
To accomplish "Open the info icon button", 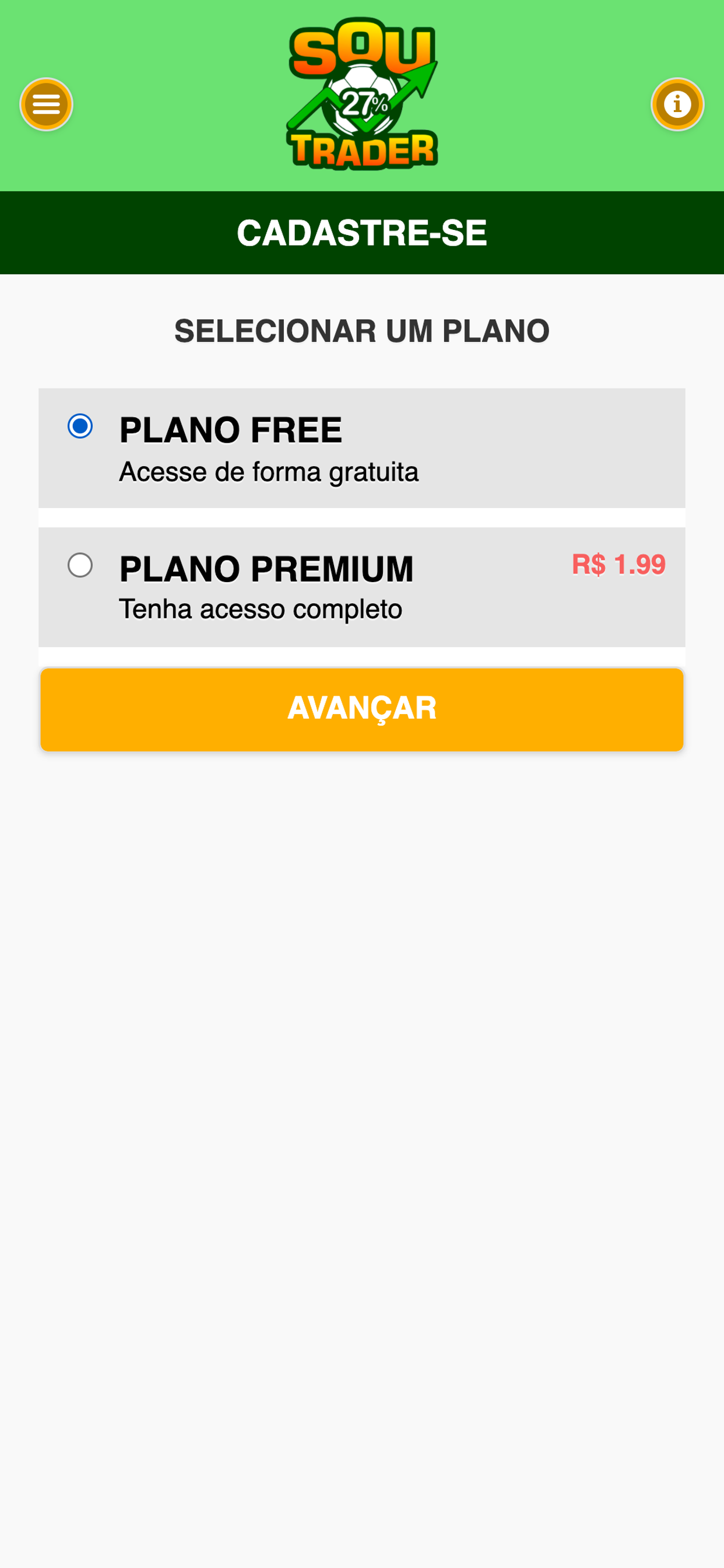I will pyautogui.click(x=677, y=104).
